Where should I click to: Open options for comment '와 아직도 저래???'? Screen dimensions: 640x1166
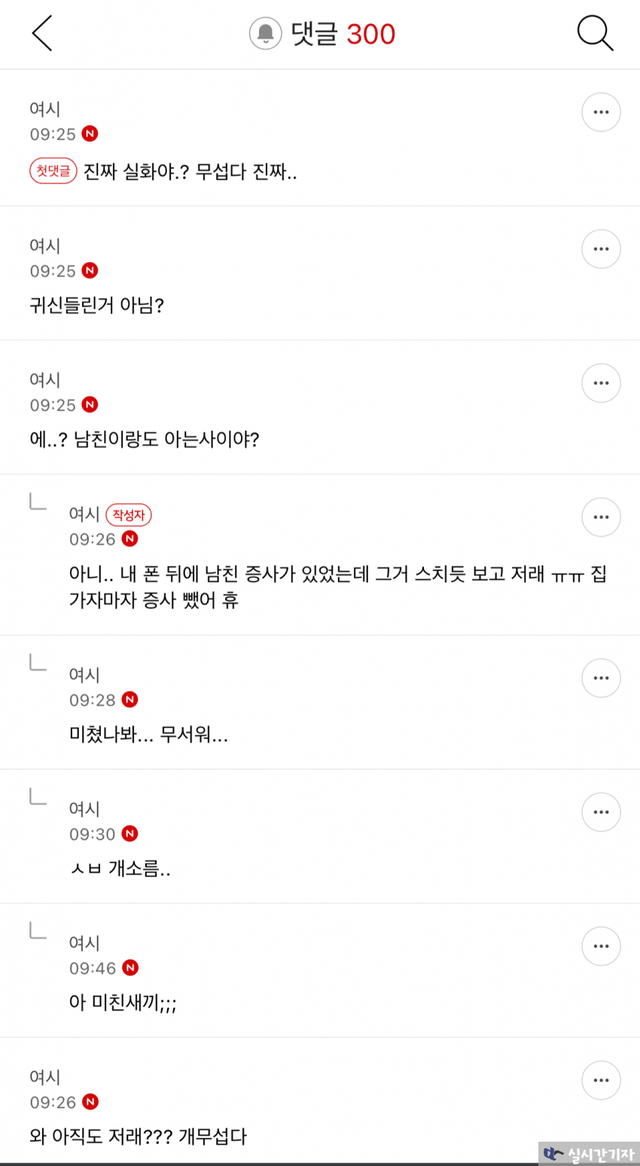point(601,1080)
